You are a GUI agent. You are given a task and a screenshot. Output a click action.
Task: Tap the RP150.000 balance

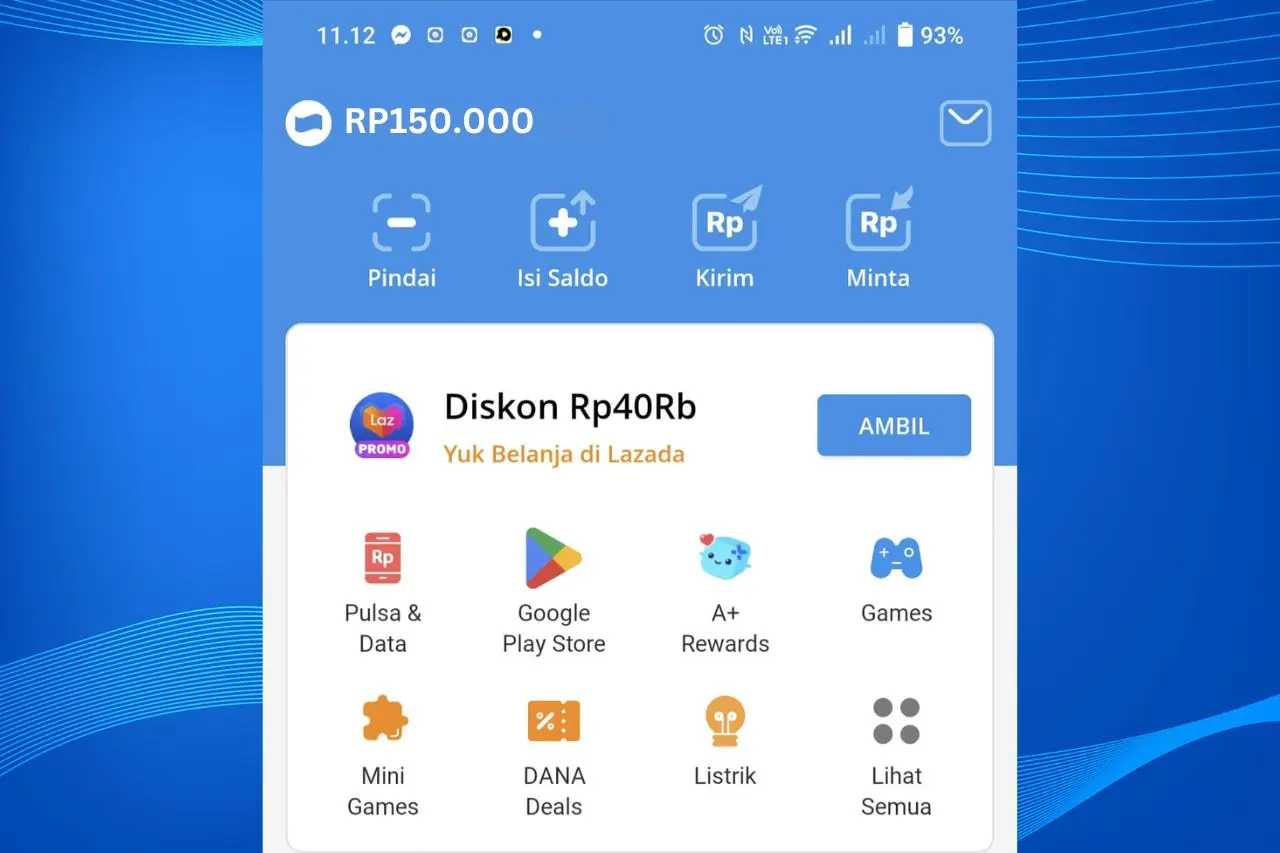(438, 121)
